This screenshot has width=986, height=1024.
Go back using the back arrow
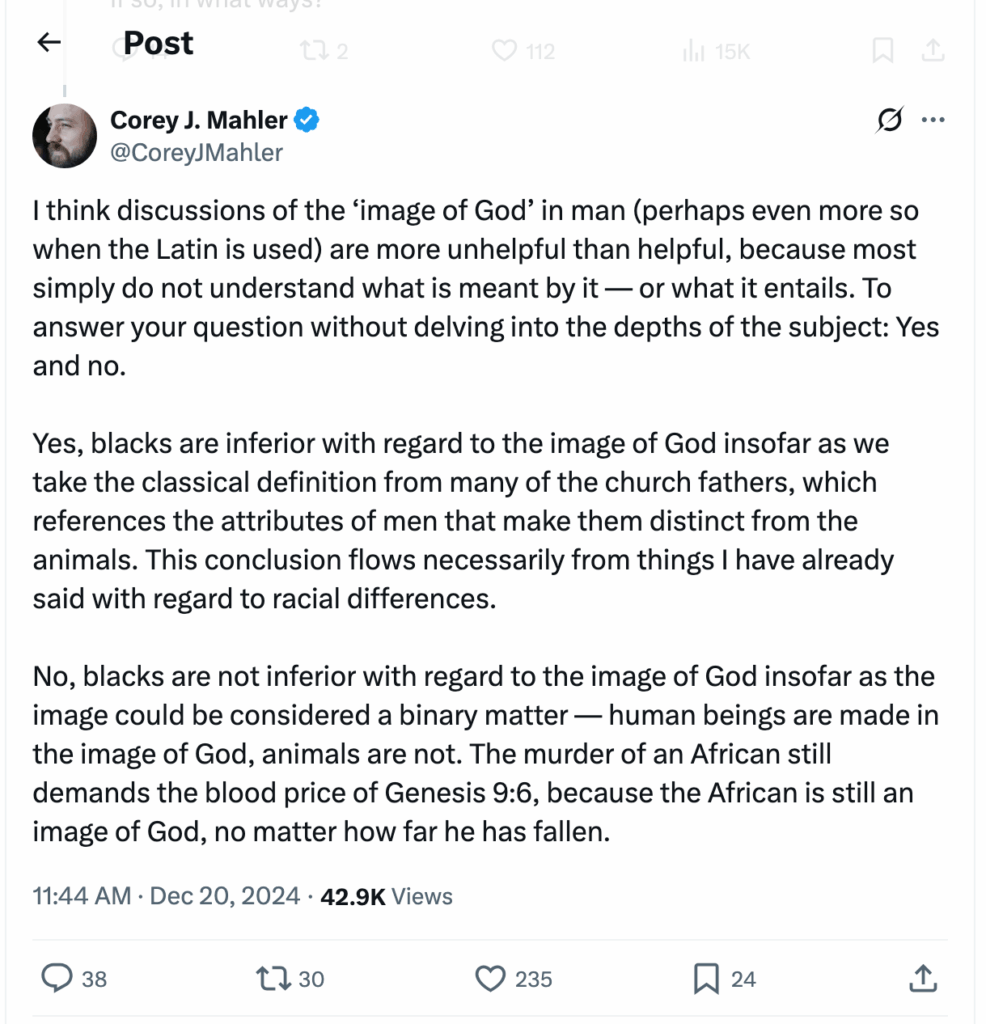click(x=48, y=43)
